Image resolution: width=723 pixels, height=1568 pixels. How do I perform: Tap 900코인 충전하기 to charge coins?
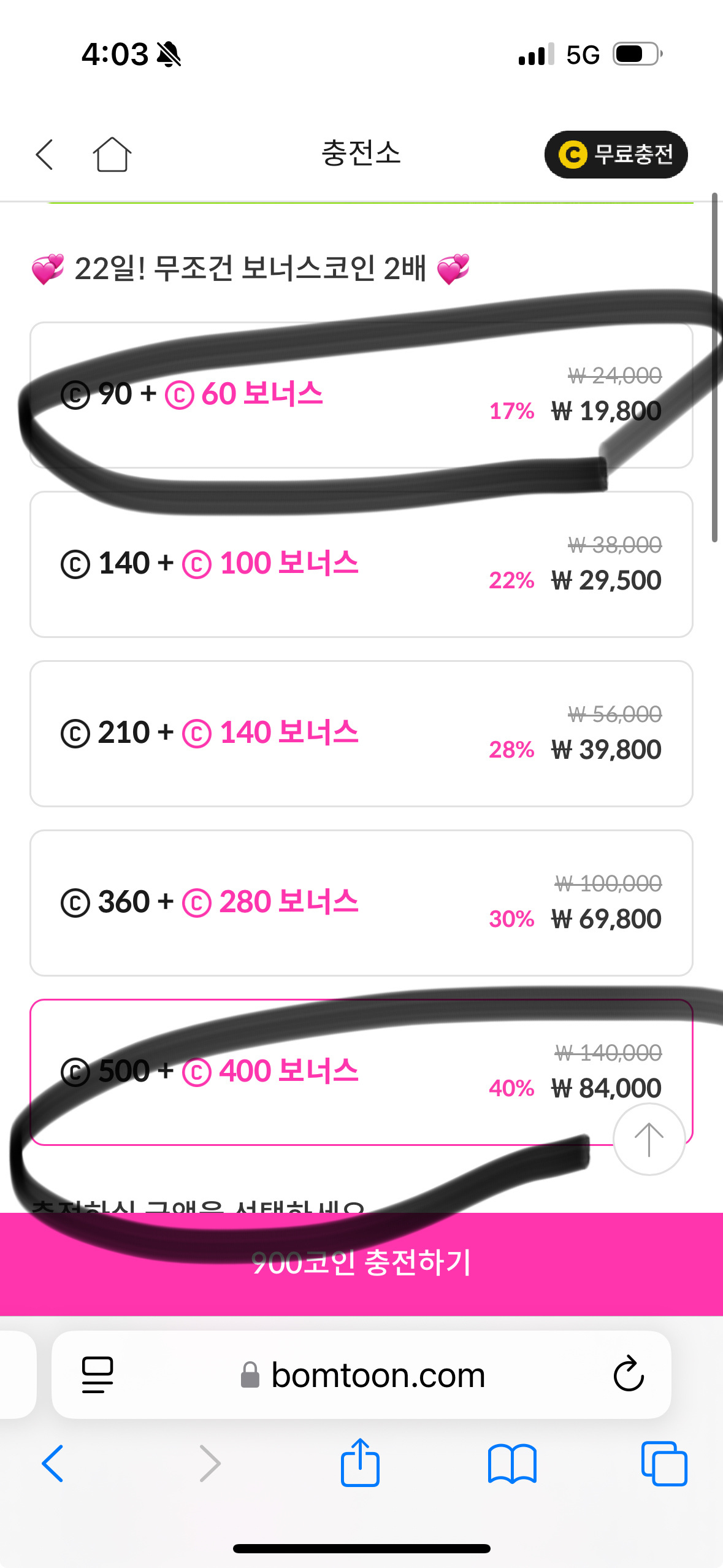361,1264
